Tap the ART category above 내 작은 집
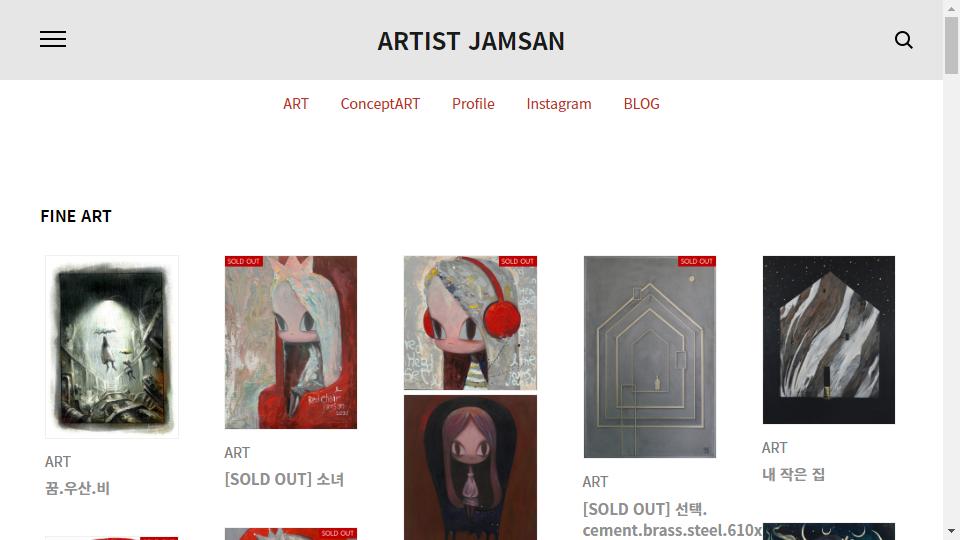 tap(774, 447)
